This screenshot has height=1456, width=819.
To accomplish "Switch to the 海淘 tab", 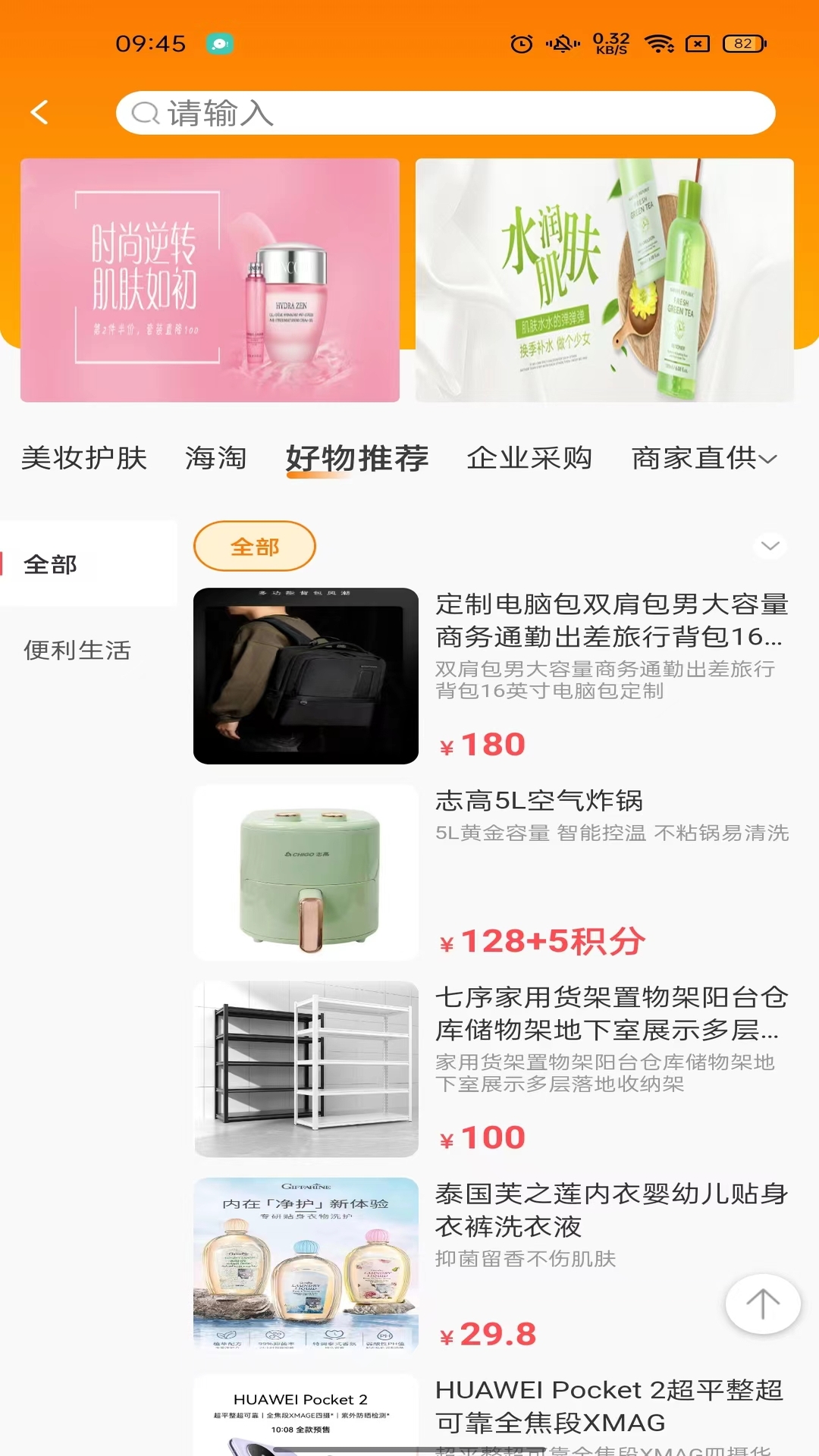I will [x=216, y=458].
